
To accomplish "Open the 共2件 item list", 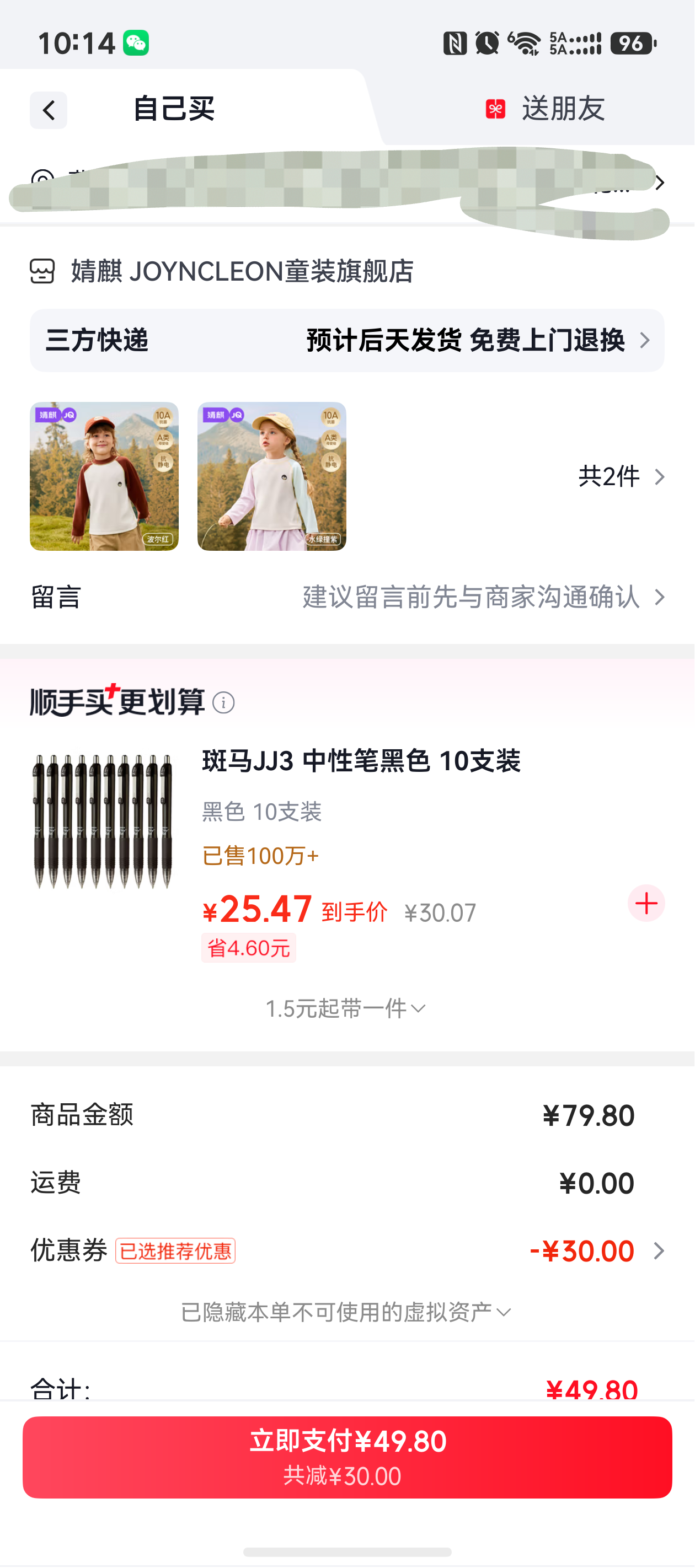I will [621, 476].
